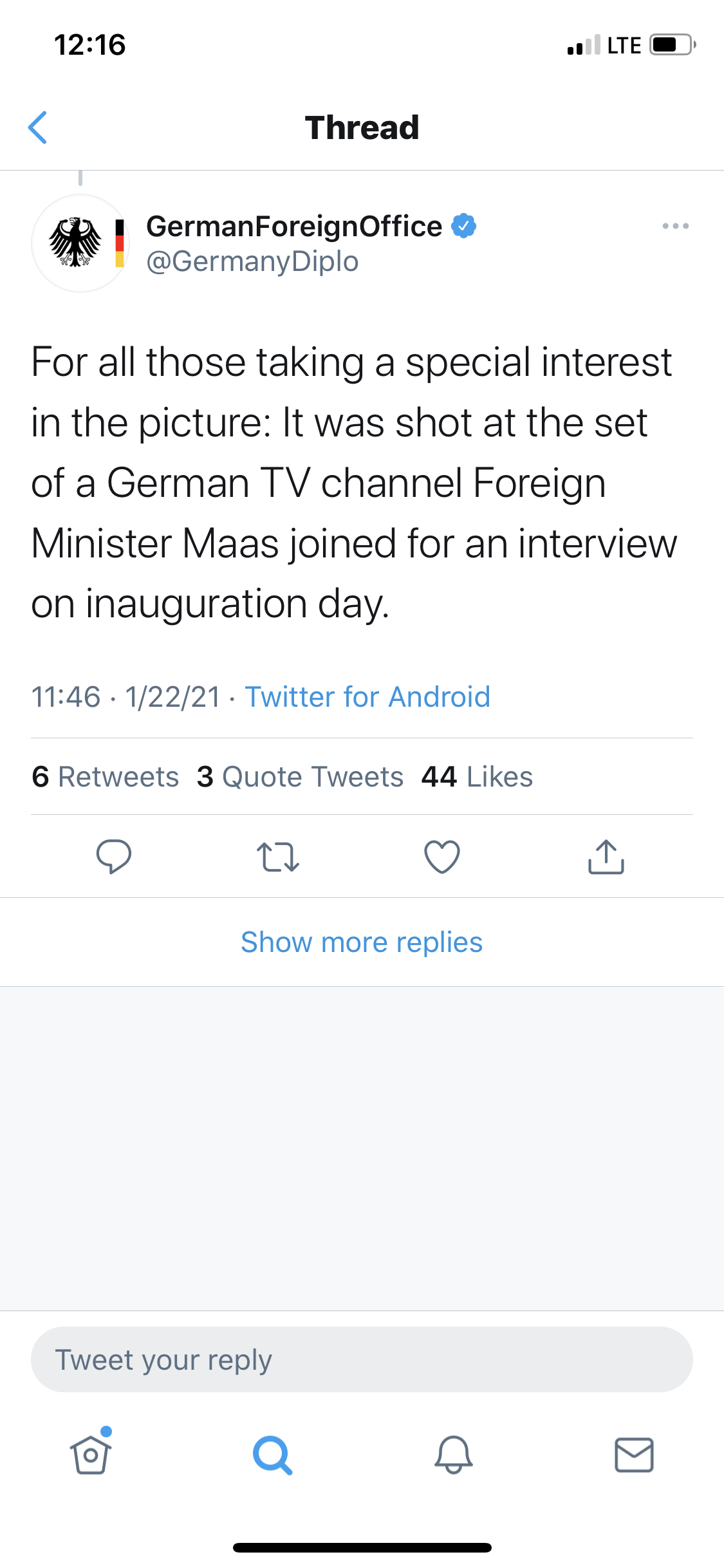Open the tweet's three-dot overflow menu

point(676,226)
